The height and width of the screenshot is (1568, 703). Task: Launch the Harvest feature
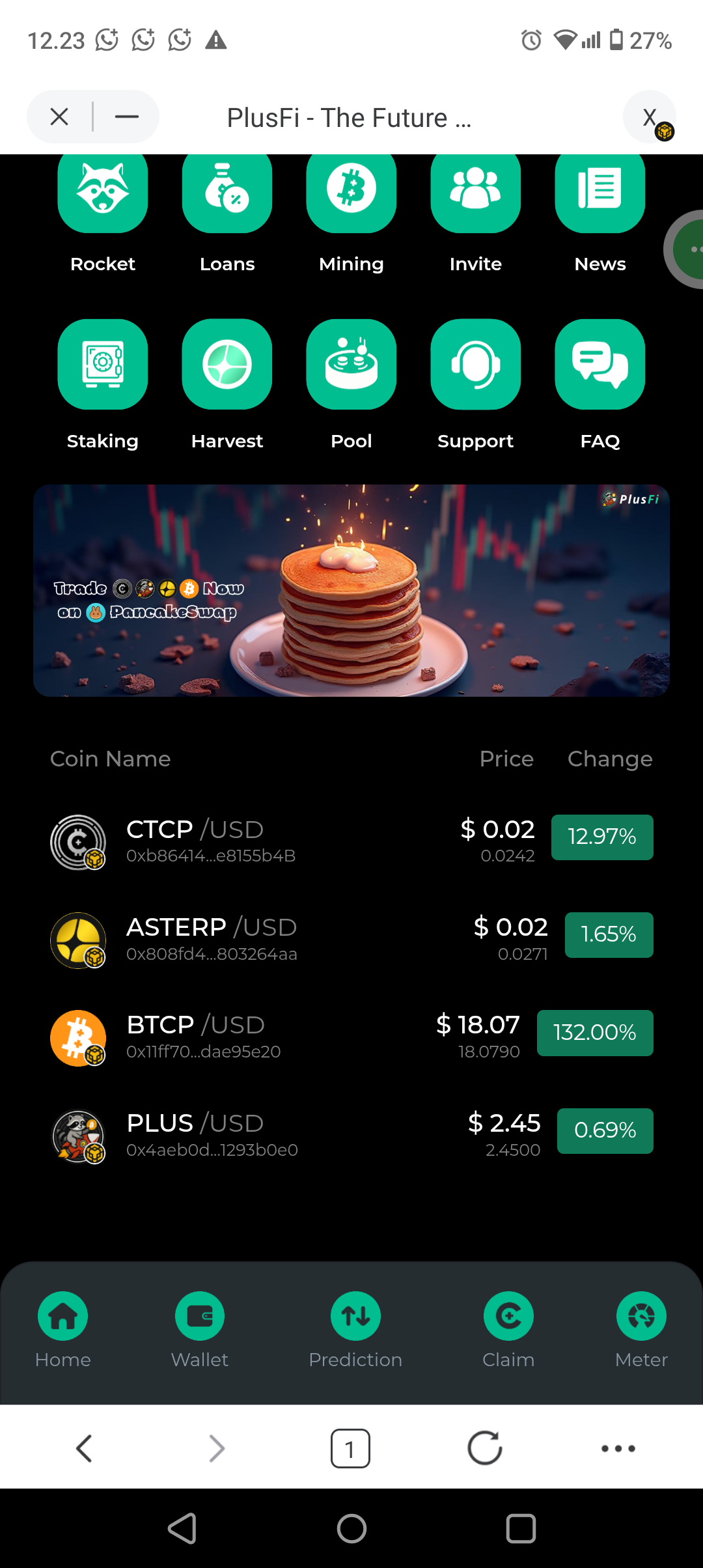tap(227, 365)
